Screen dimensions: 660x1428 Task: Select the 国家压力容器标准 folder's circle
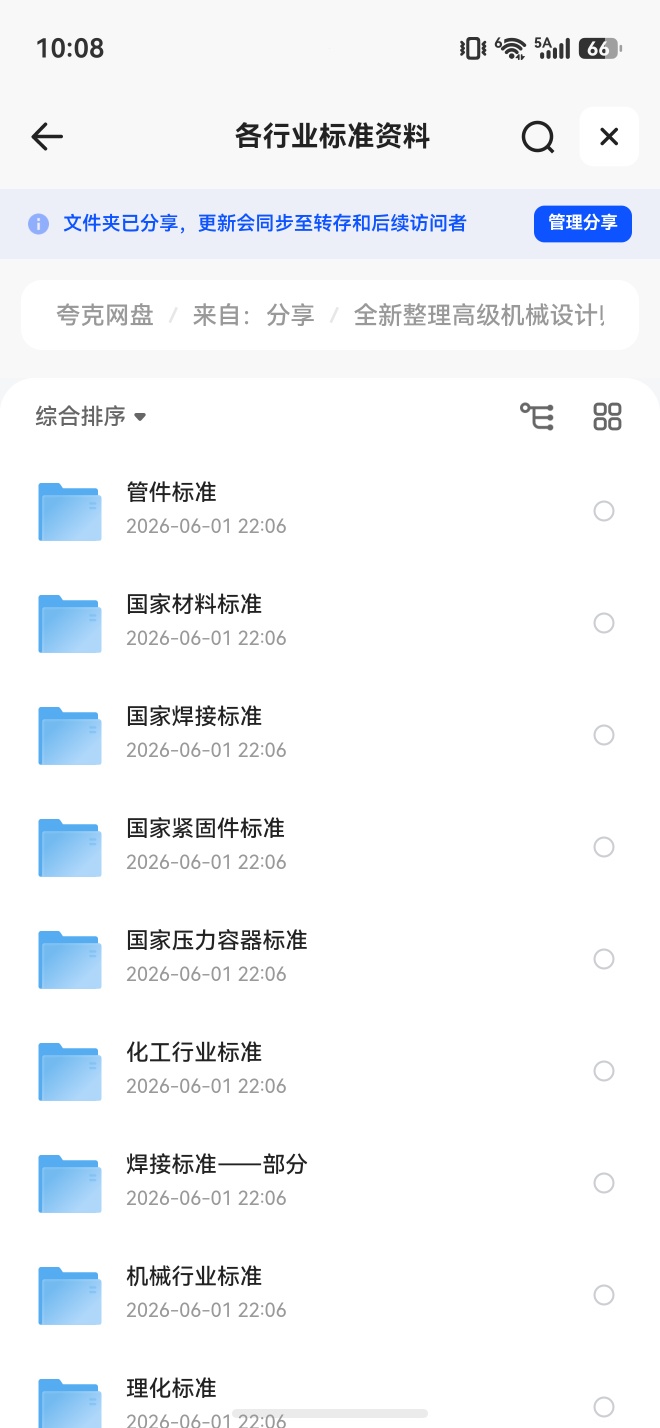(x=604, y=959)
